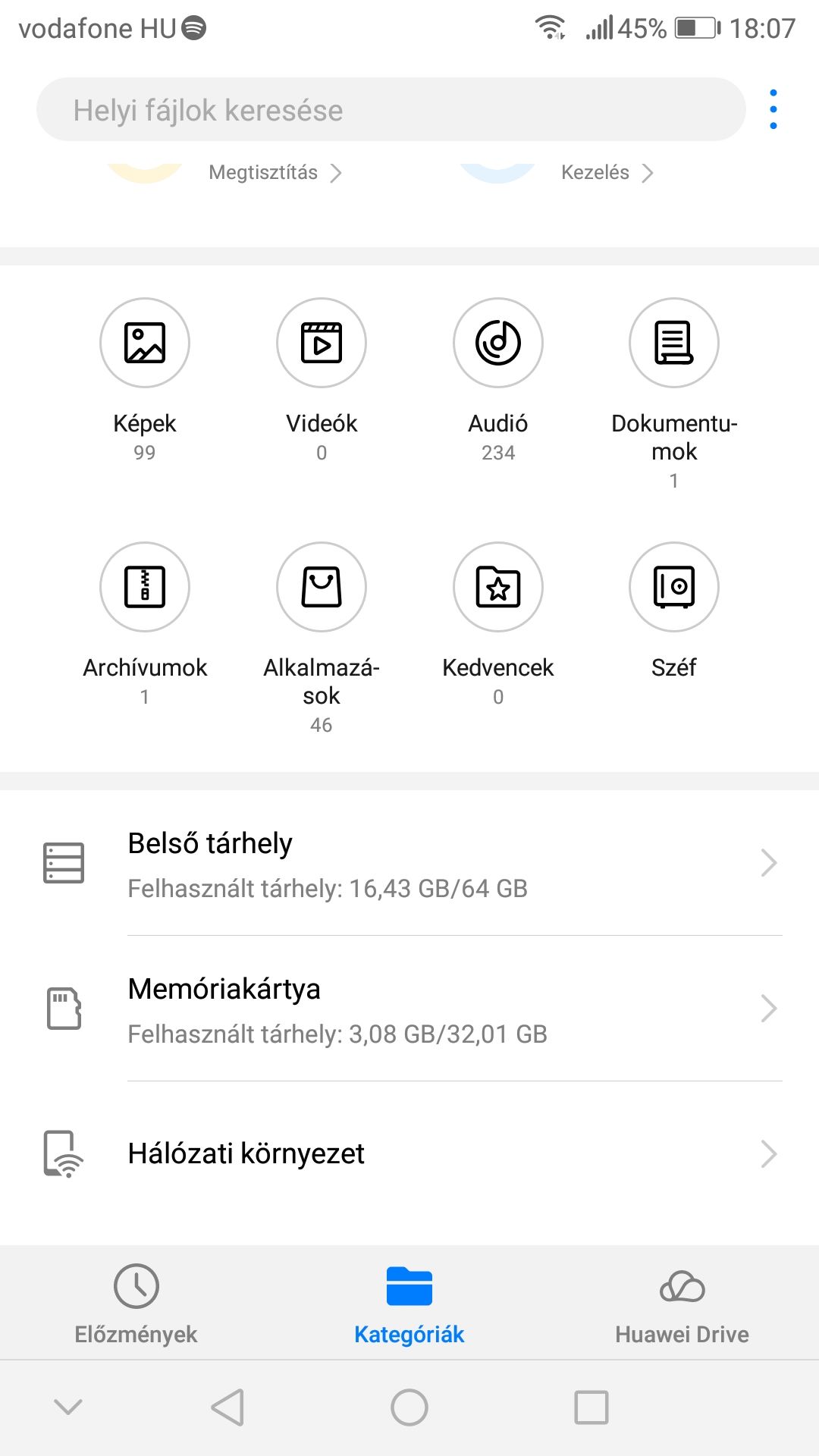Open Belső tárhely storage
The width and height of the screenshot is (819, 1456).
(x=409, y=863)
